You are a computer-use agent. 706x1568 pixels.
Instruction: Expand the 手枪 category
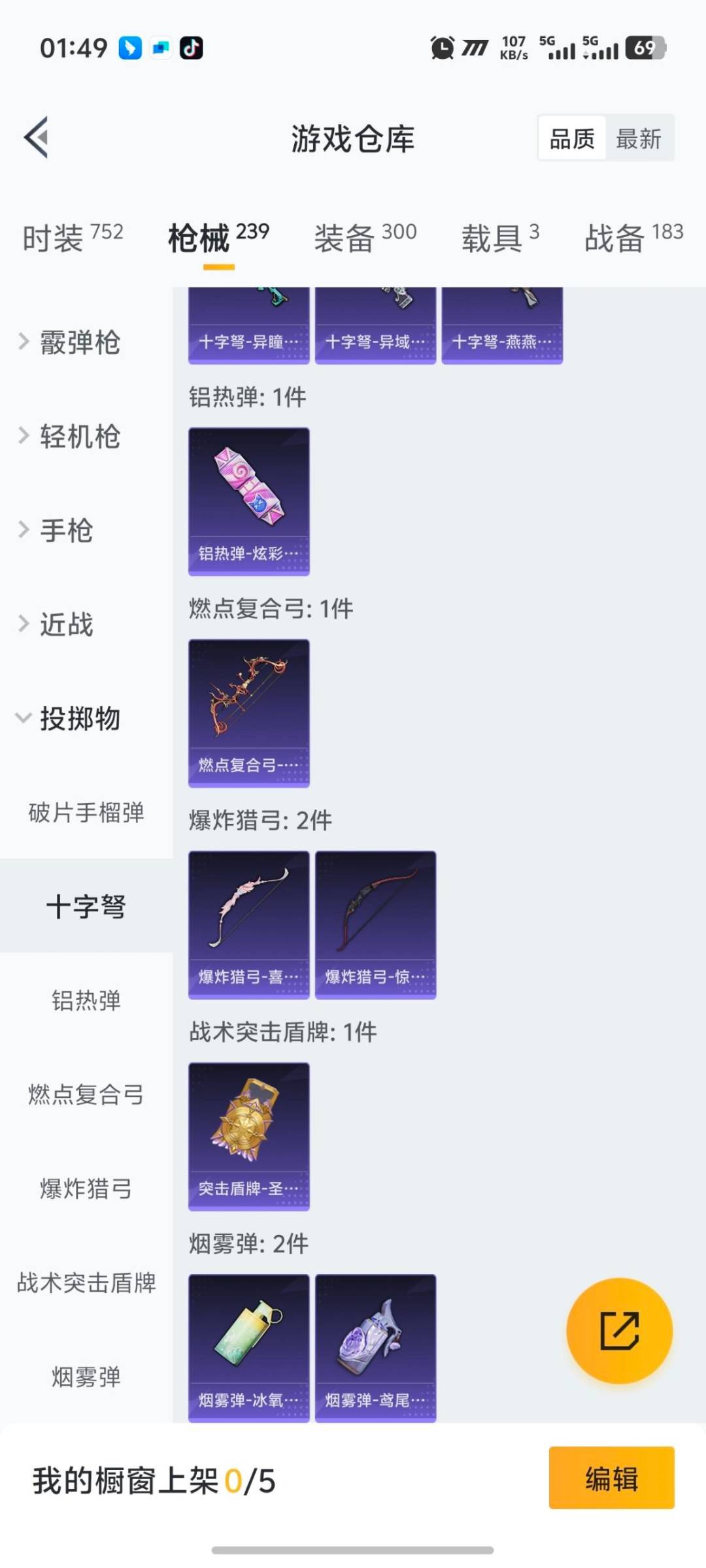click(66, 531)
